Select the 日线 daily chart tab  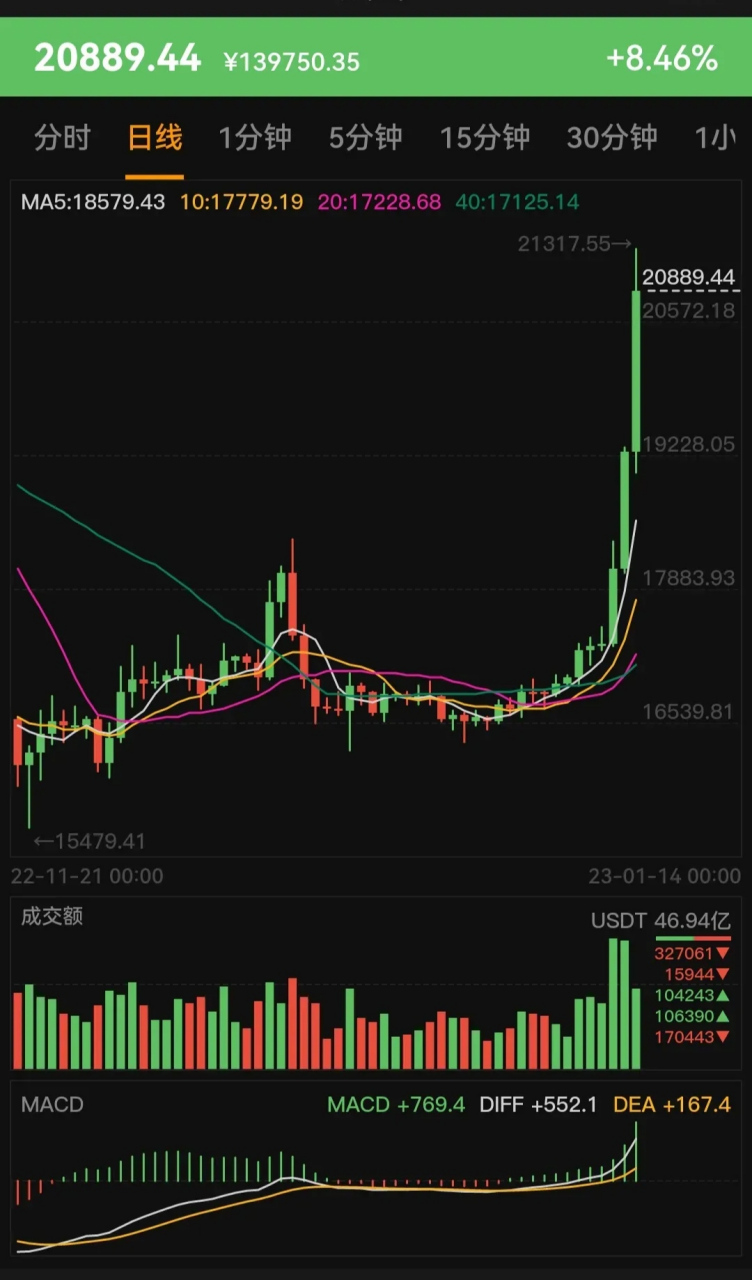pos(155,138)
